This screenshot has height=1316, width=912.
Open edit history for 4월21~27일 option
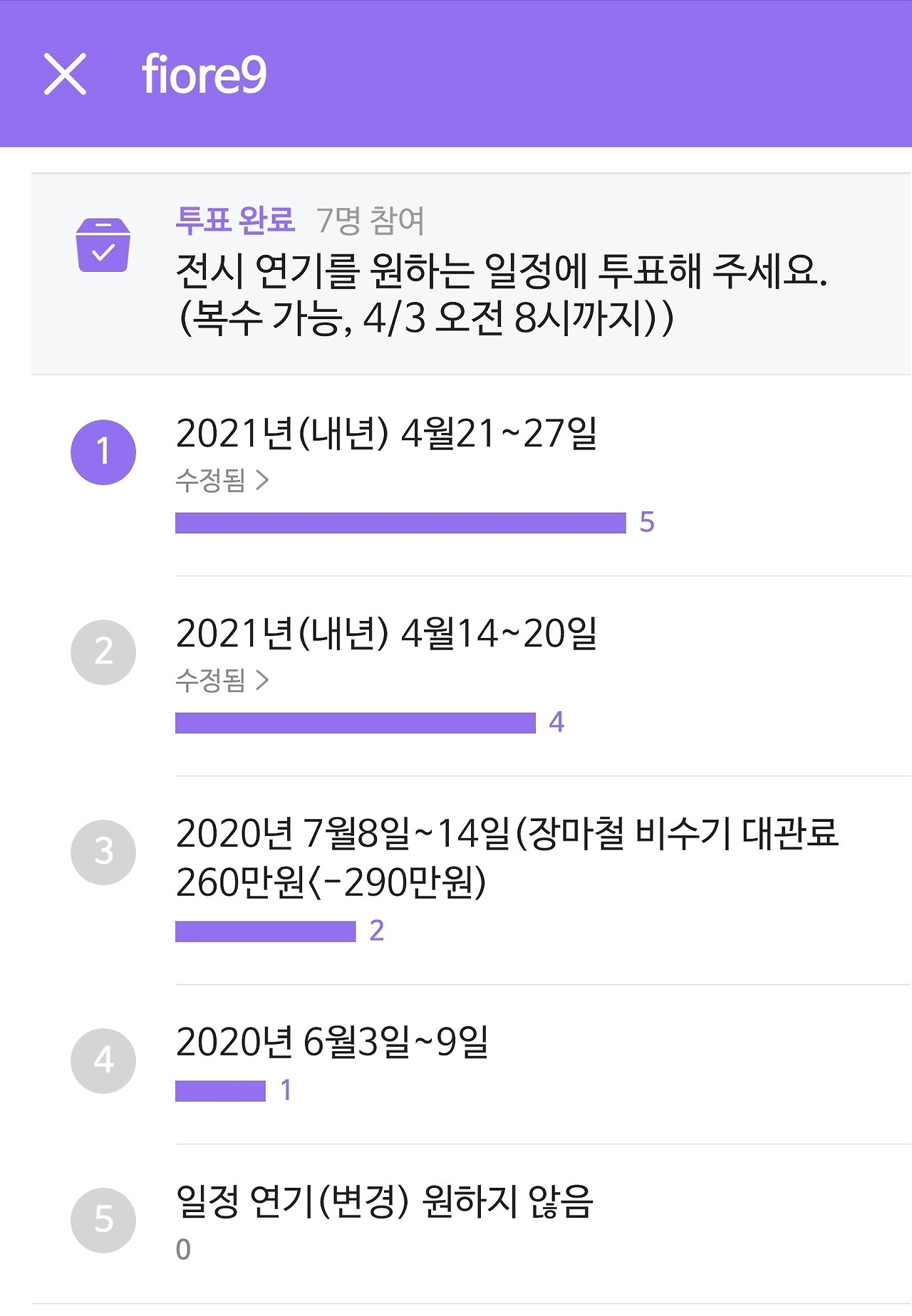[222, 481]
